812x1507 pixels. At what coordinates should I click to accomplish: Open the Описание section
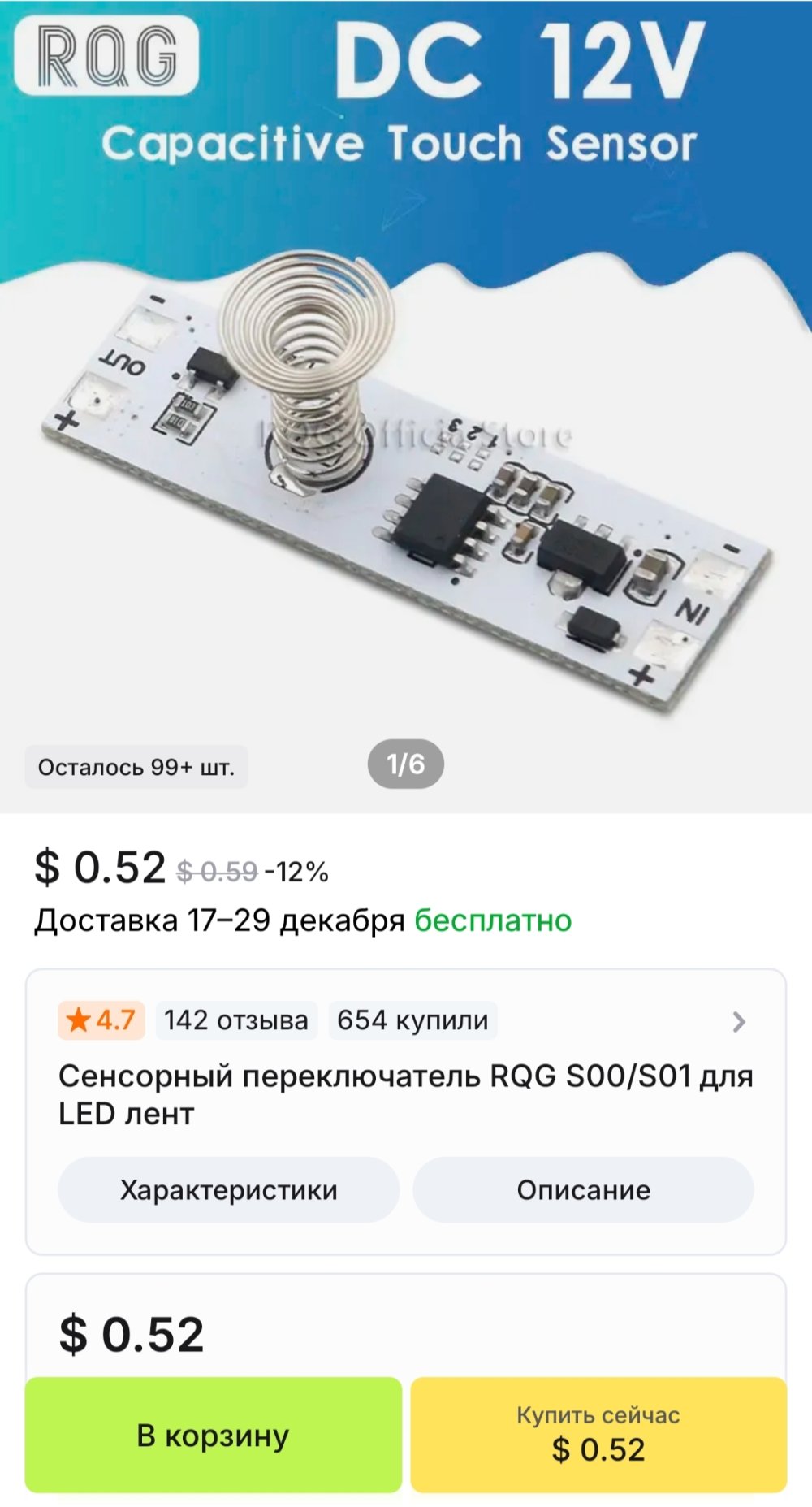(x=583, y=1190)
